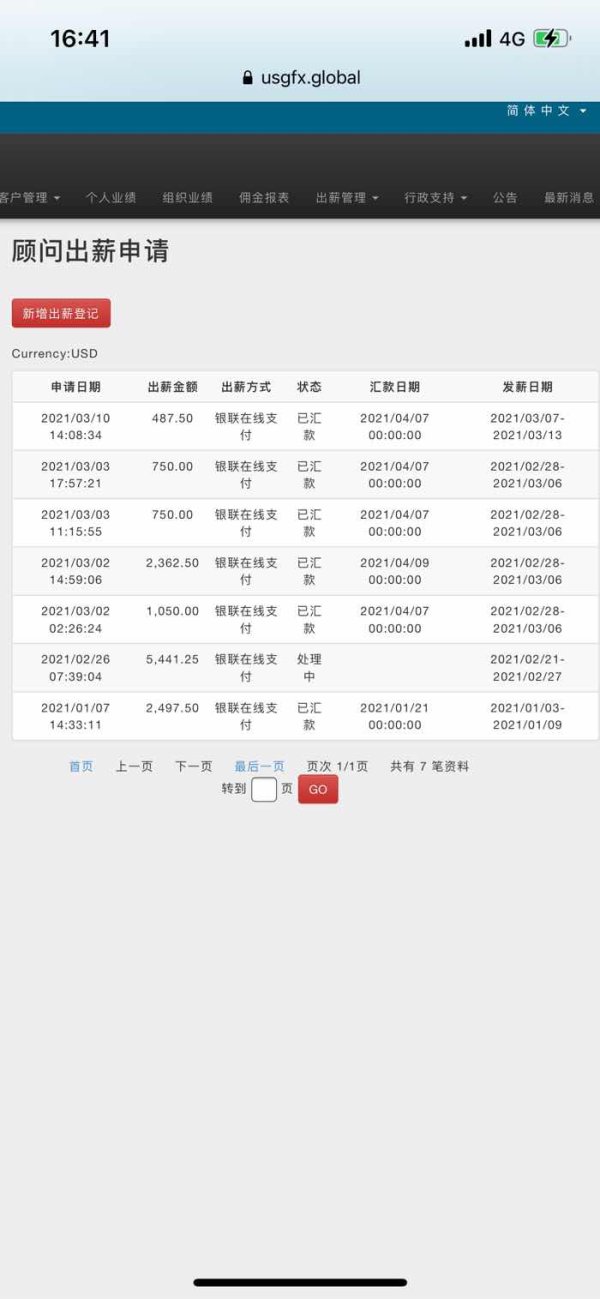Go to 下一页 next page

tap(193, 766)
